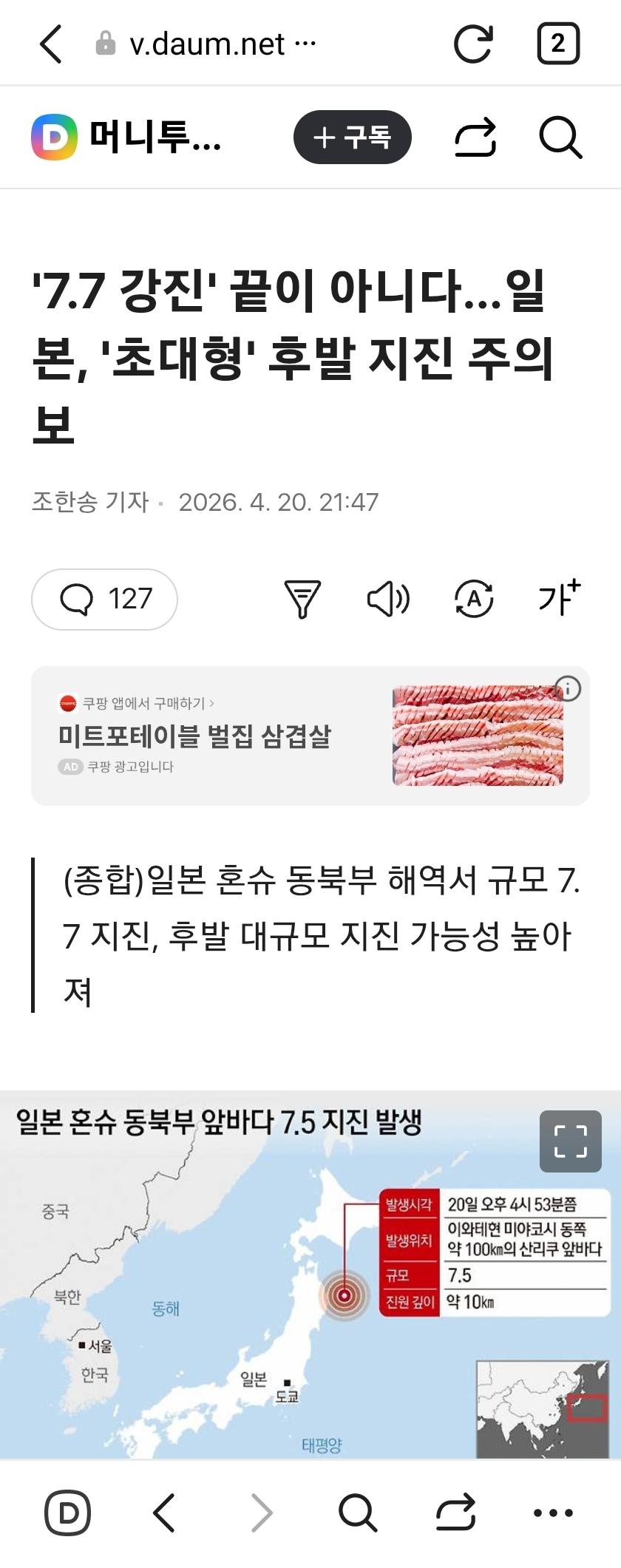The height and width of the screenshot is (1568, 621).
Task: Open the browser tabs switcher showing 2
Action: 560,44
